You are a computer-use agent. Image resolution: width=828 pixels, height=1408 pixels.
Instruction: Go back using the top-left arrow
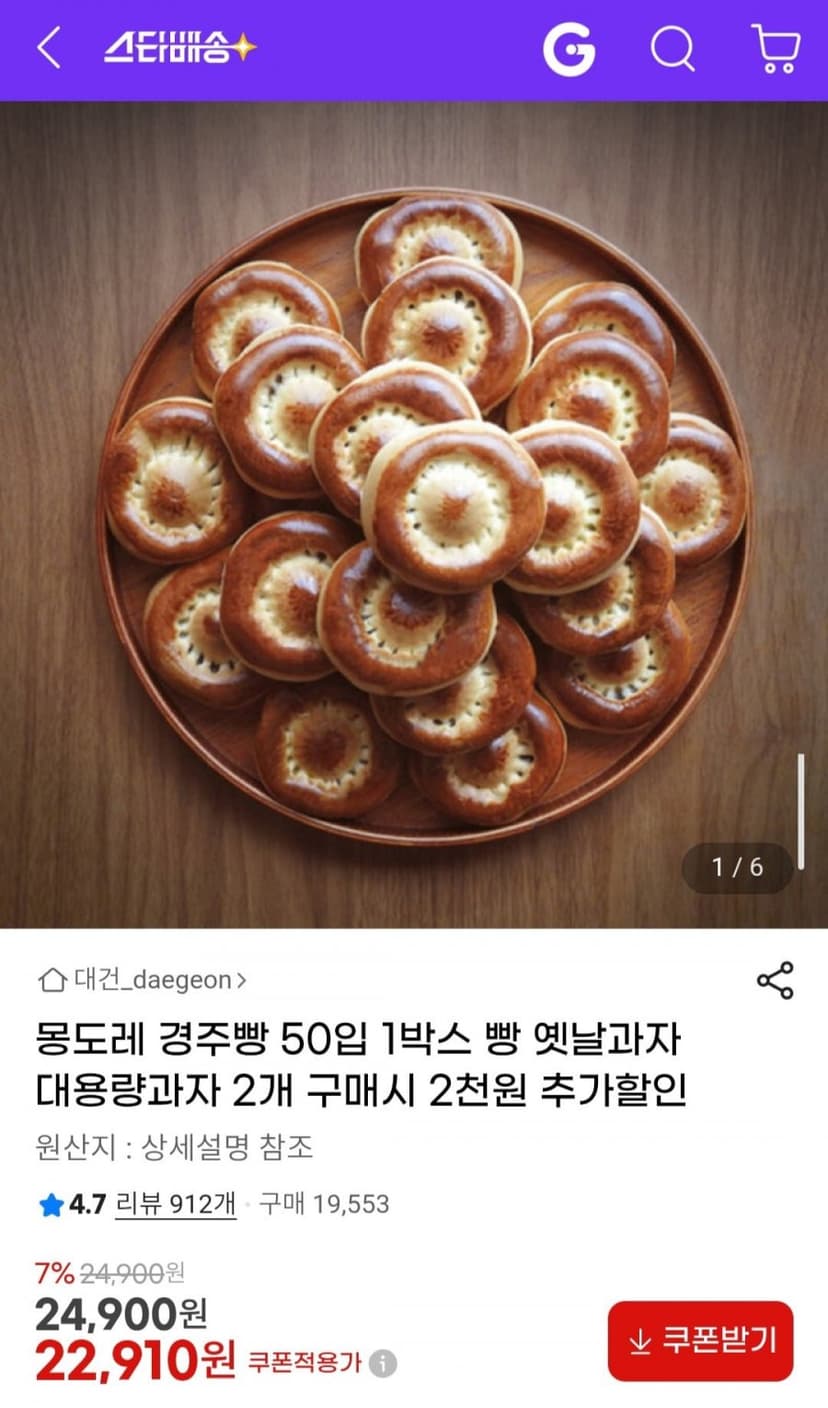[x=48, y=49]
